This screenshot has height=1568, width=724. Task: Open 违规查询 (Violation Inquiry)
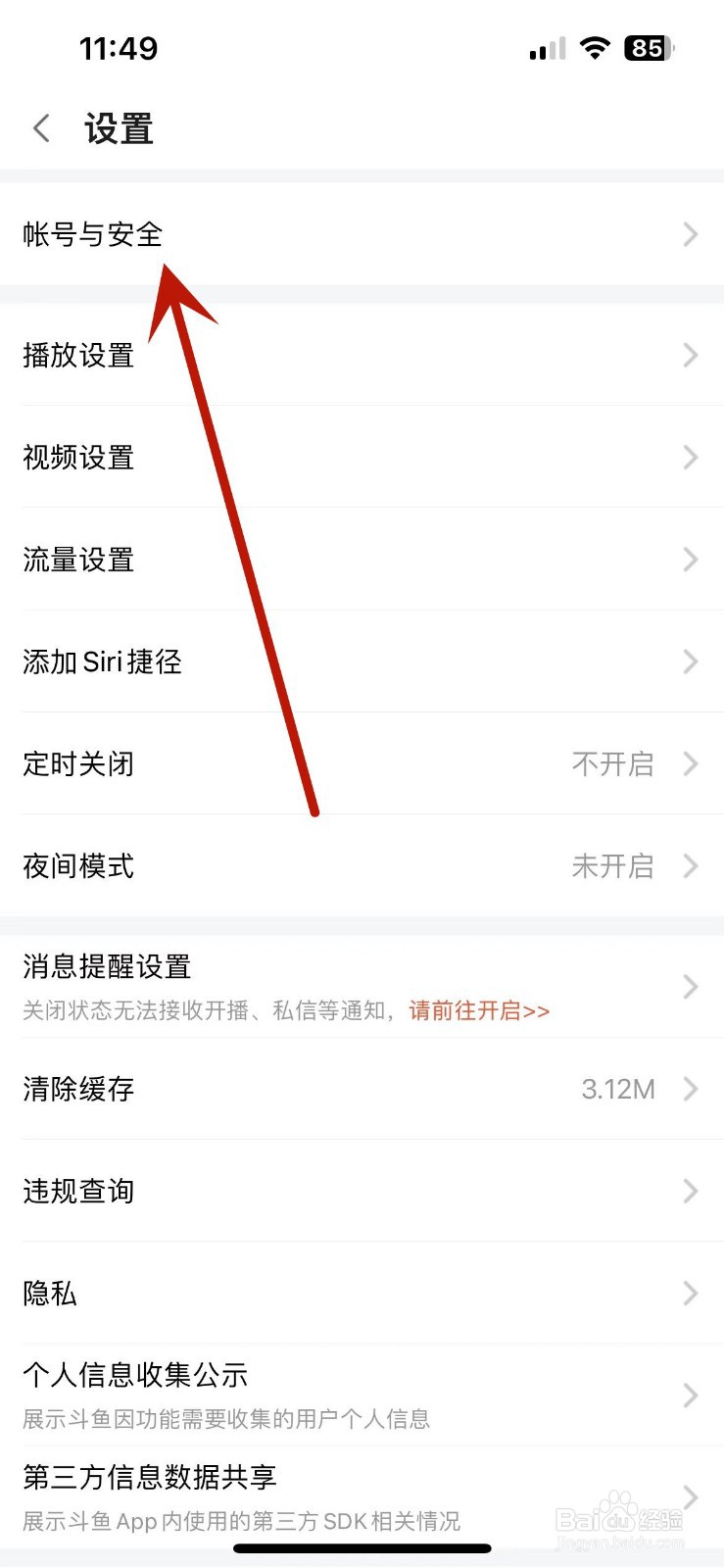pos(78,1191)
